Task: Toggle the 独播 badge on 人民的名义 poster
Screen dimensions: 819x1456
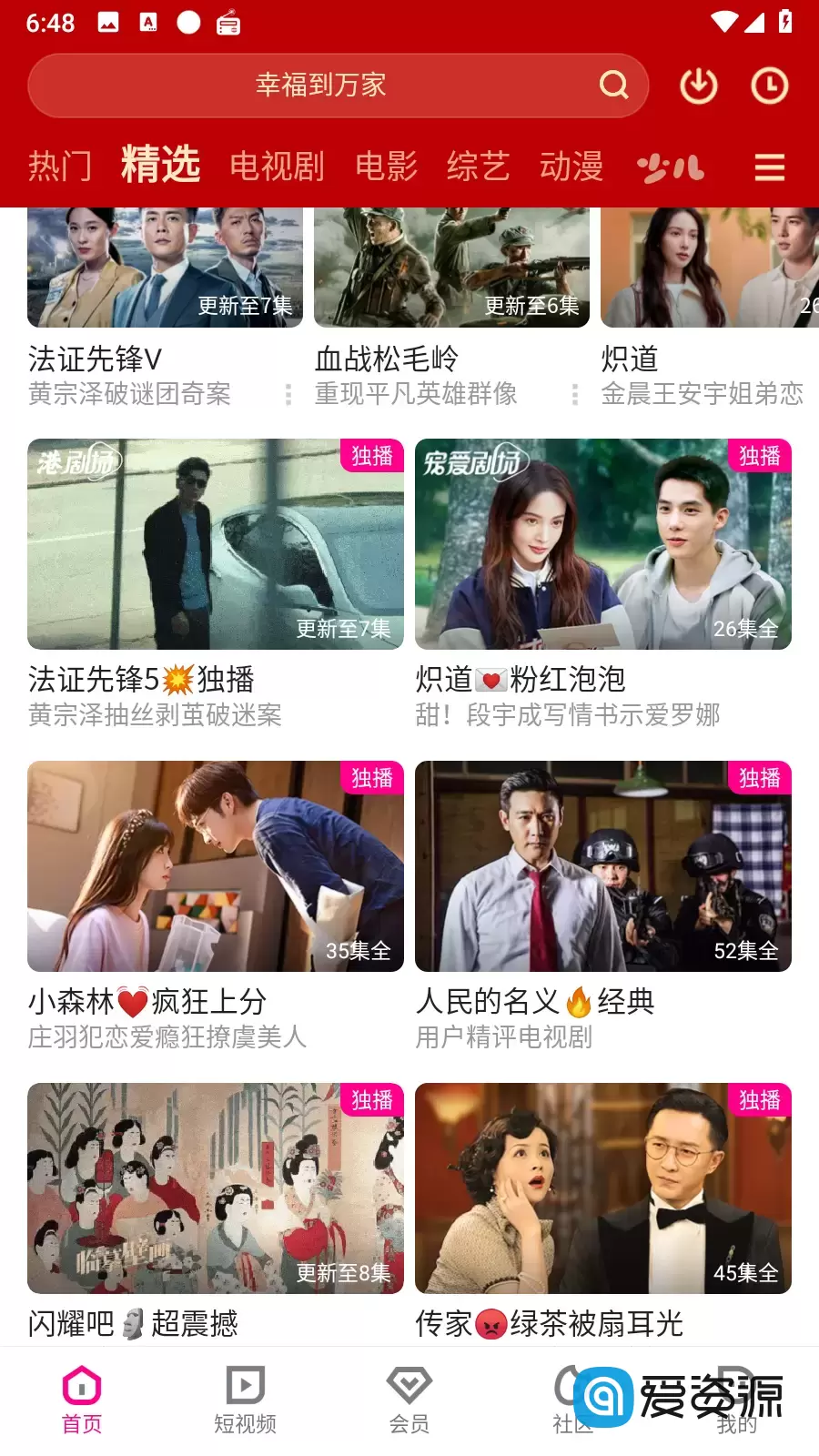Action: click(761, 779)
